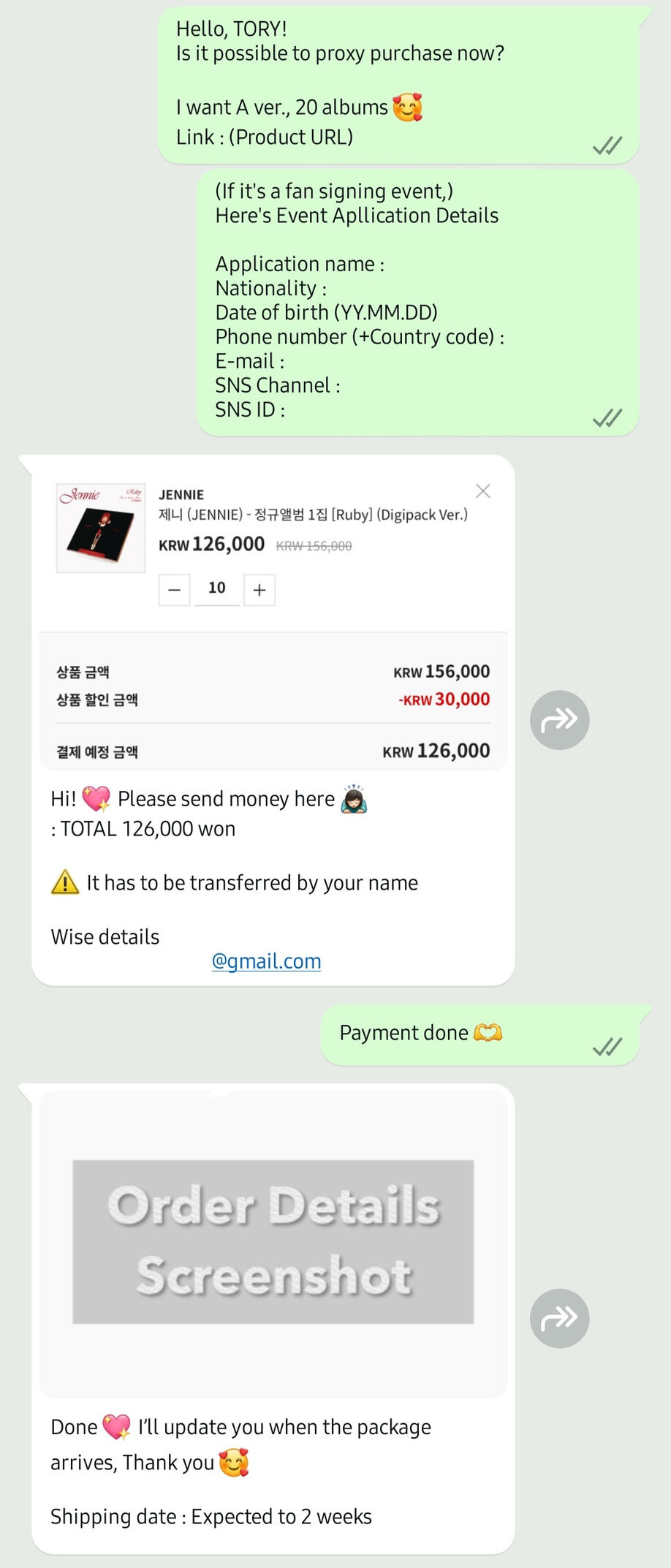Tap the @gmail.com Wise details link

point(266,961)
